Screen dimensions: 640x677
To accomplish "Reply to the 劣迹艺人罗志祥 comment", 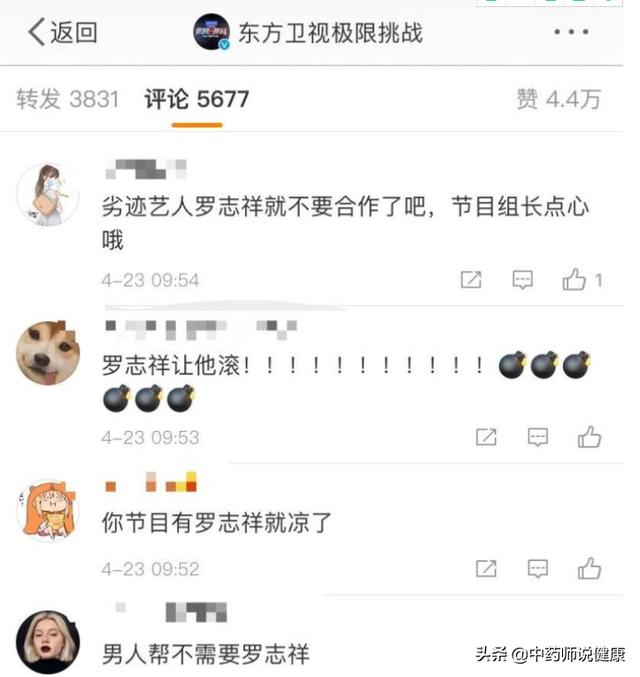I will tap(523, 280).
